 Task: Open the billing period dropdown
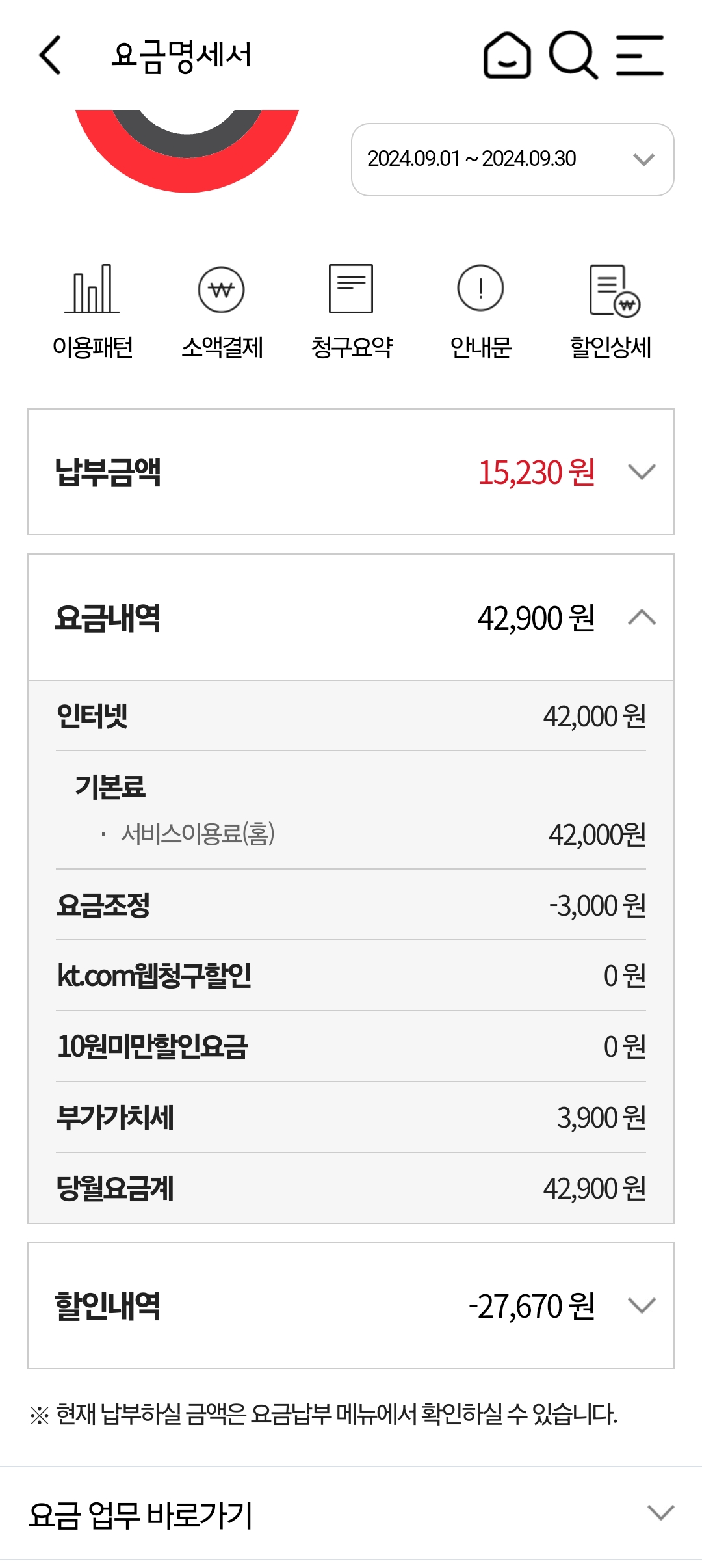(x=513, y=159)
